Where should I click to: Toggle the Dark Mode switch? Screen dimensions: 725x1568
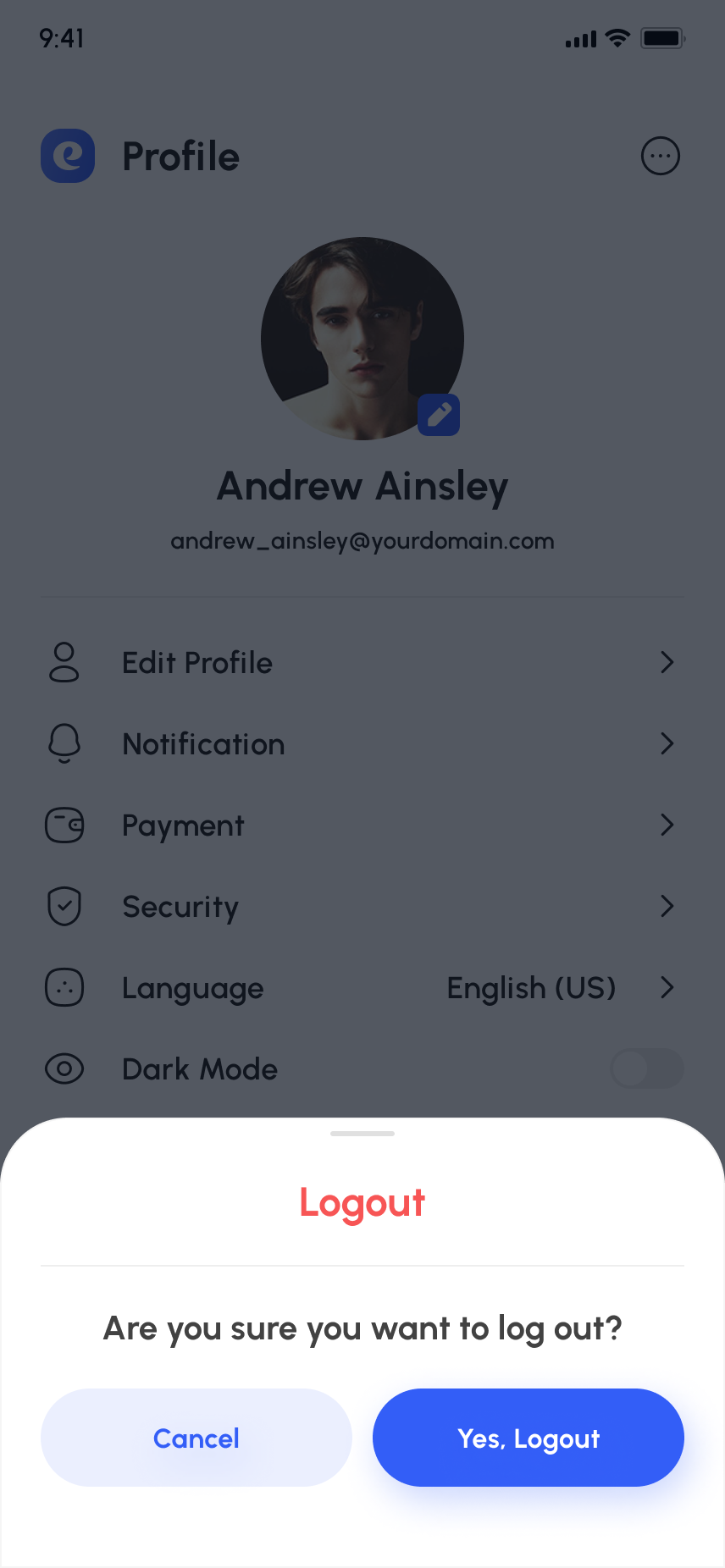click(x=647, y=1068)
